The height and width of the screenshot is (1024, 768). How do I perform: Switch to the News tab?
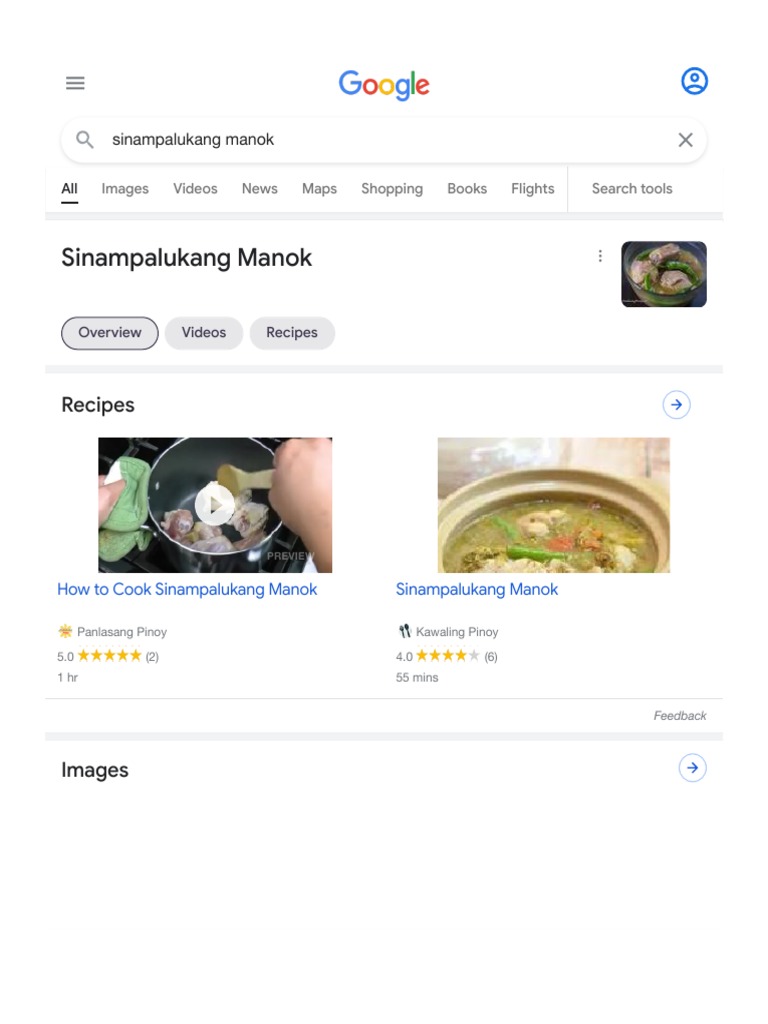coord(259,189)
